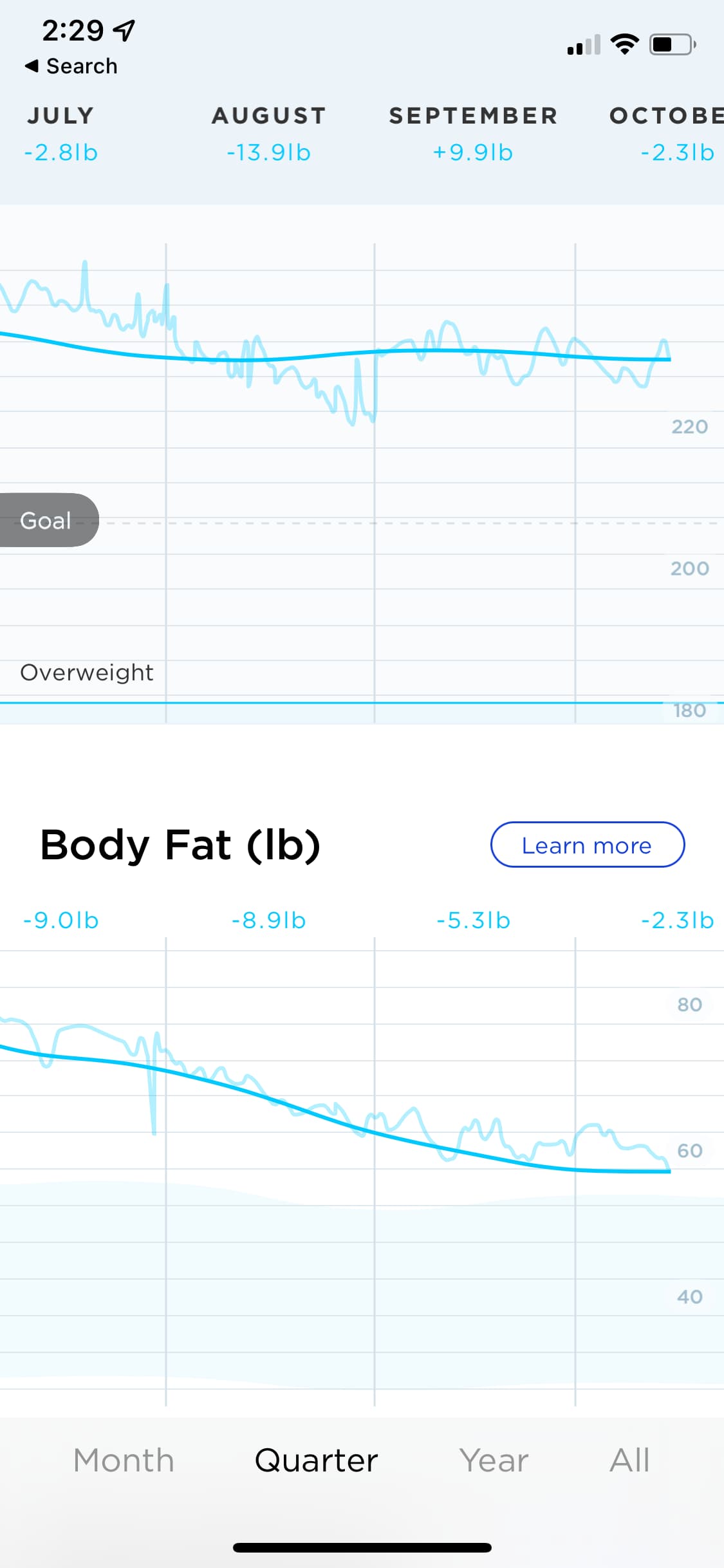Switch to the Month view

point(124,1461)
